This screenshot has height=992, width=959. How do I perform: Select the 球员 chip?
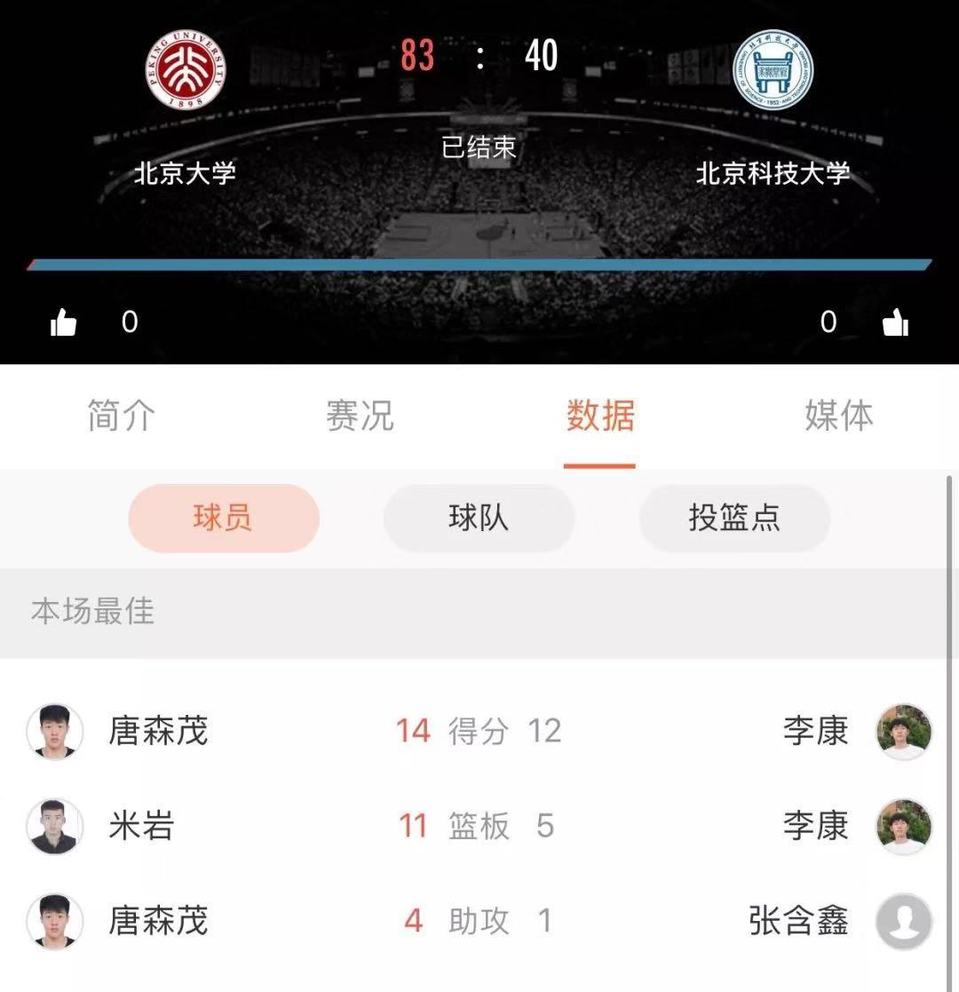223,518
